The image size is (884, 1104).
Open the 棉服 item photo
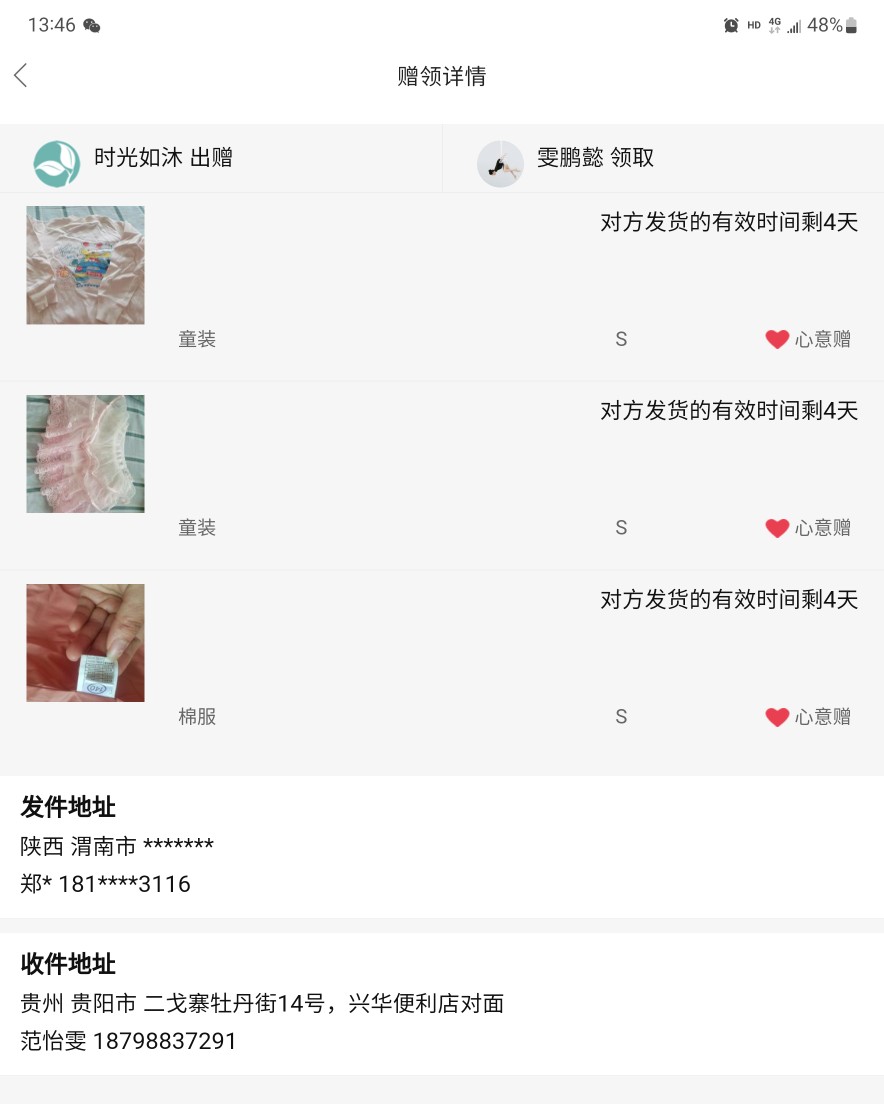[x=85, y=643]
